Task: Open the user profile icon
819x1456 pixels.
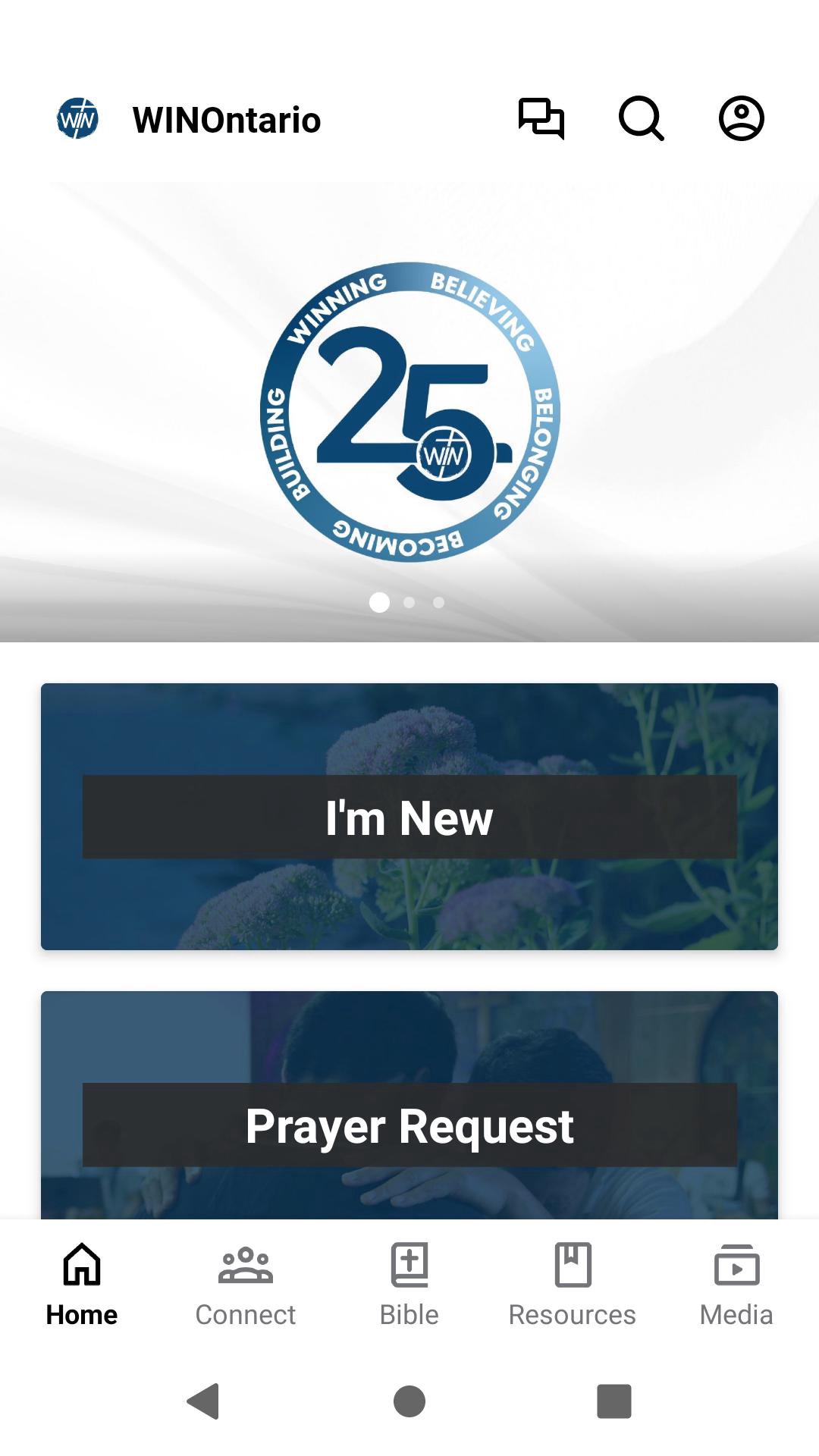Action: [x=741, y=119]
